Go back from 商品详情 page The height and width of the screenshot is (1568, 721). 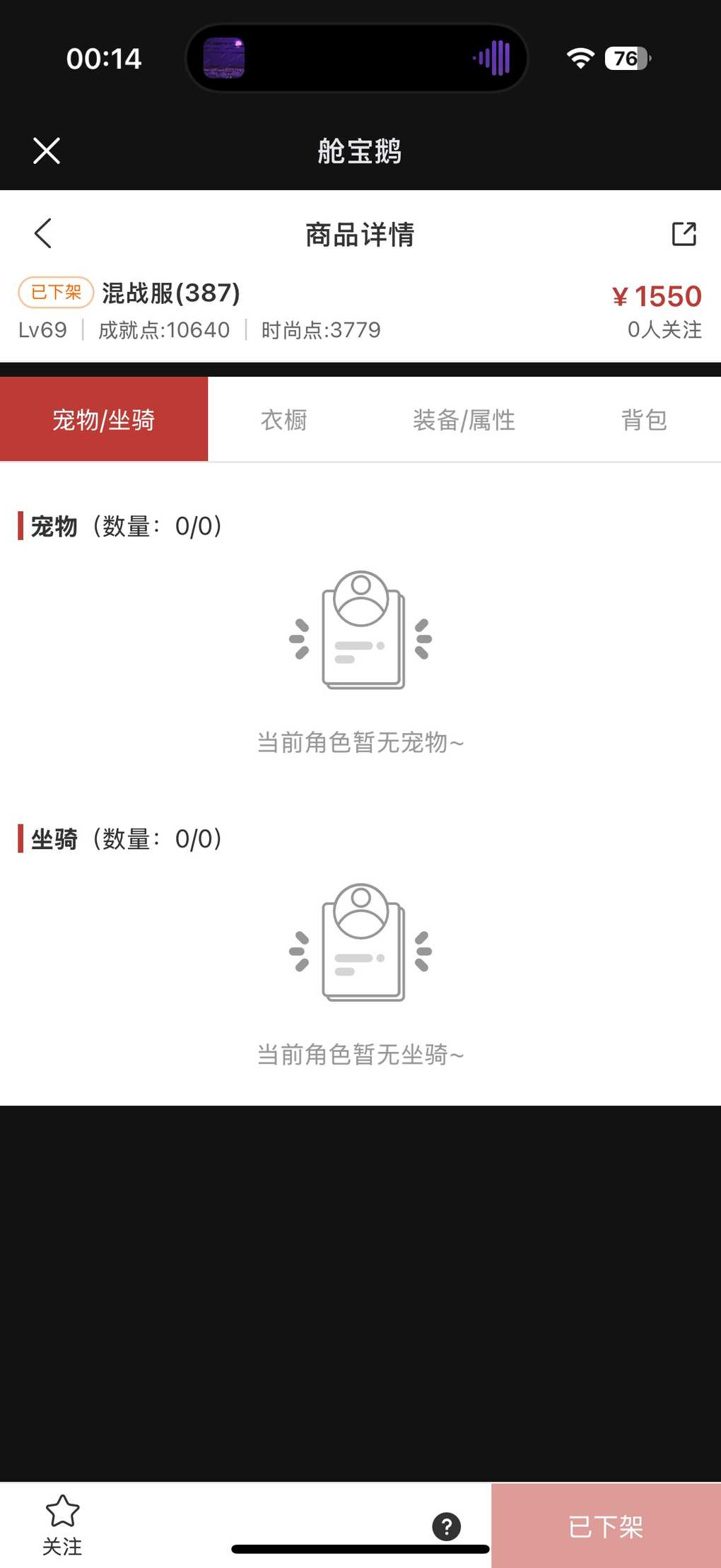(43, 233)
